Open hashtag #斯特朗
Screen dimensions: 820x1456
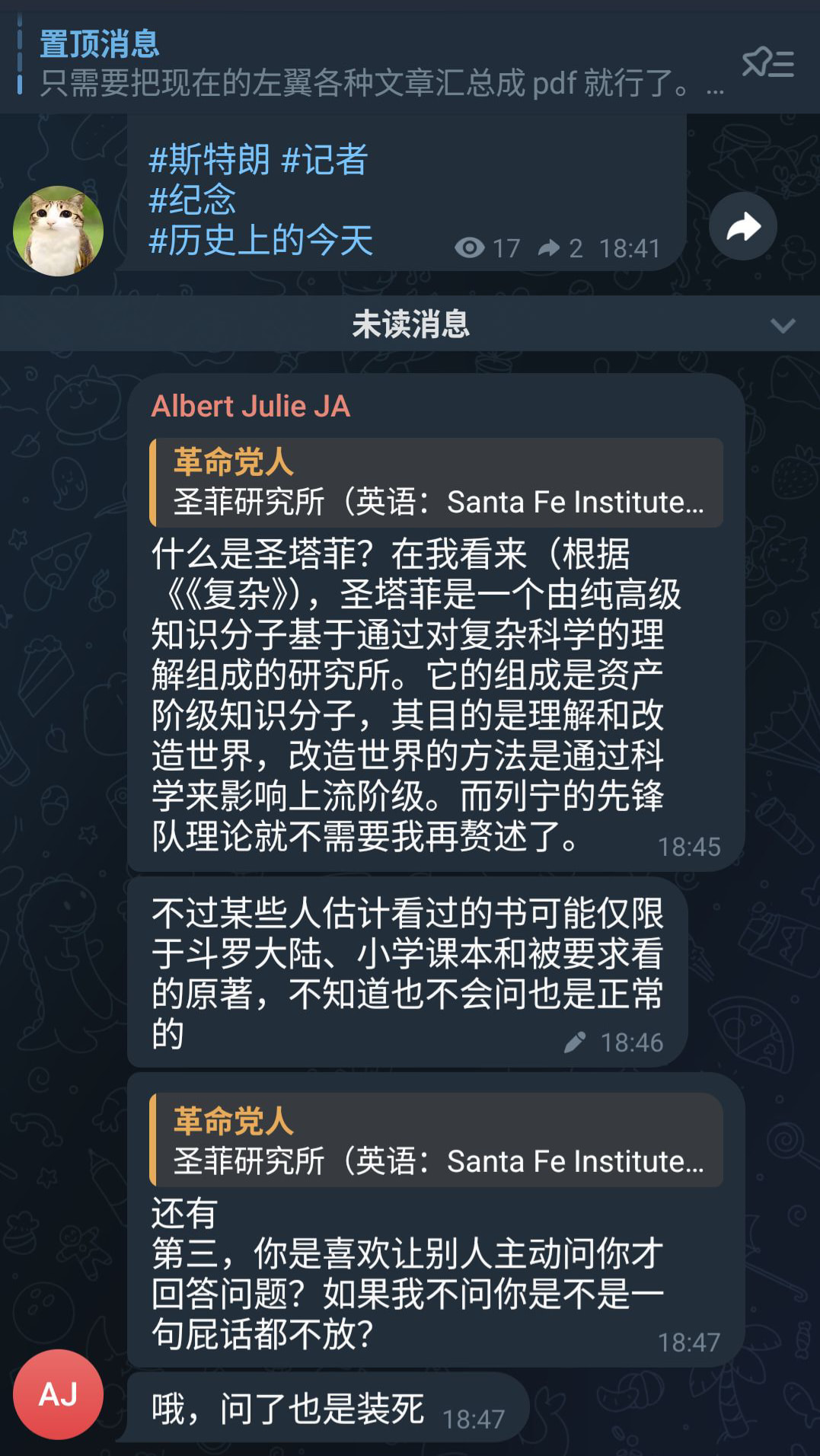pyautogui.click(x=209, y=160)
